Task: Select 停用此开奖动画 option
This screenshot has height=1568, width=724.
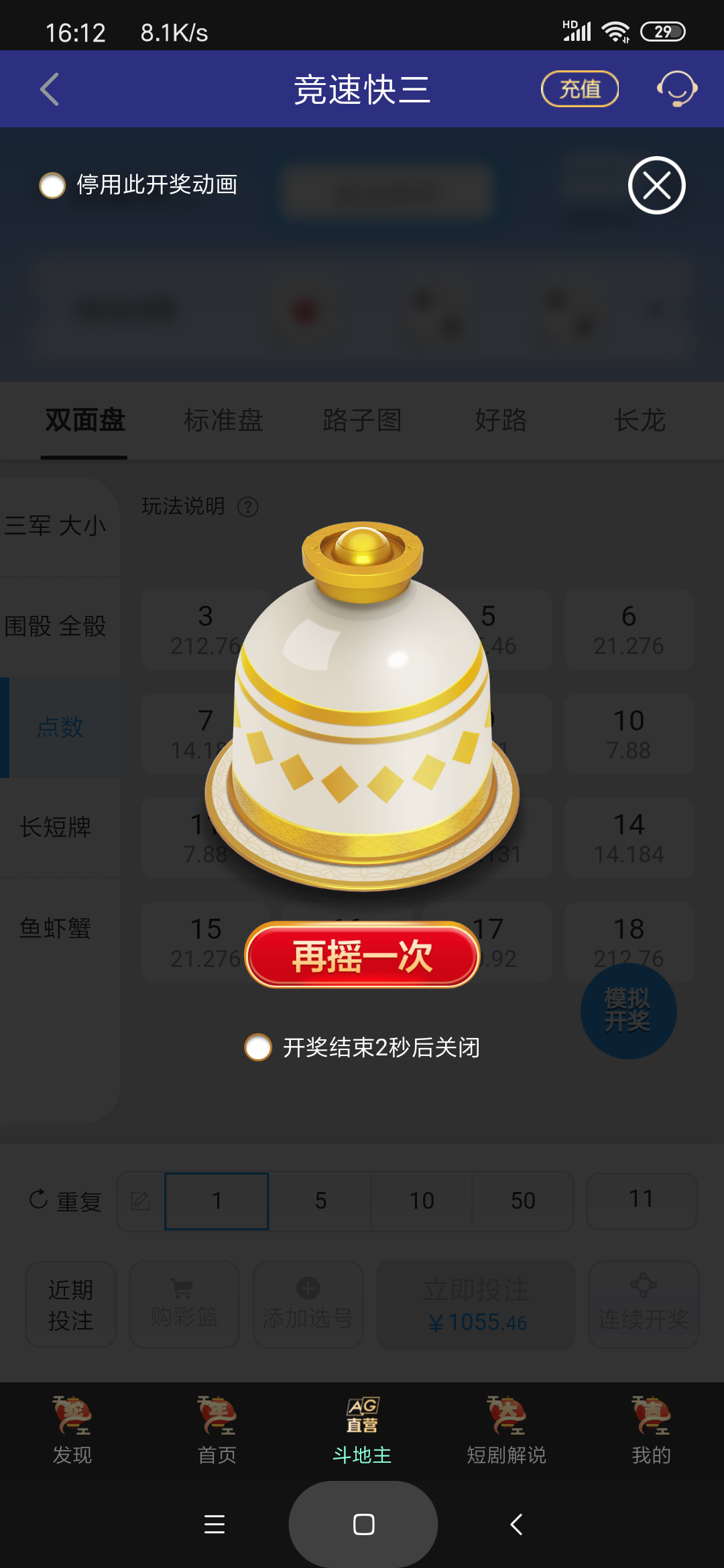Action: tap(53, 186)
